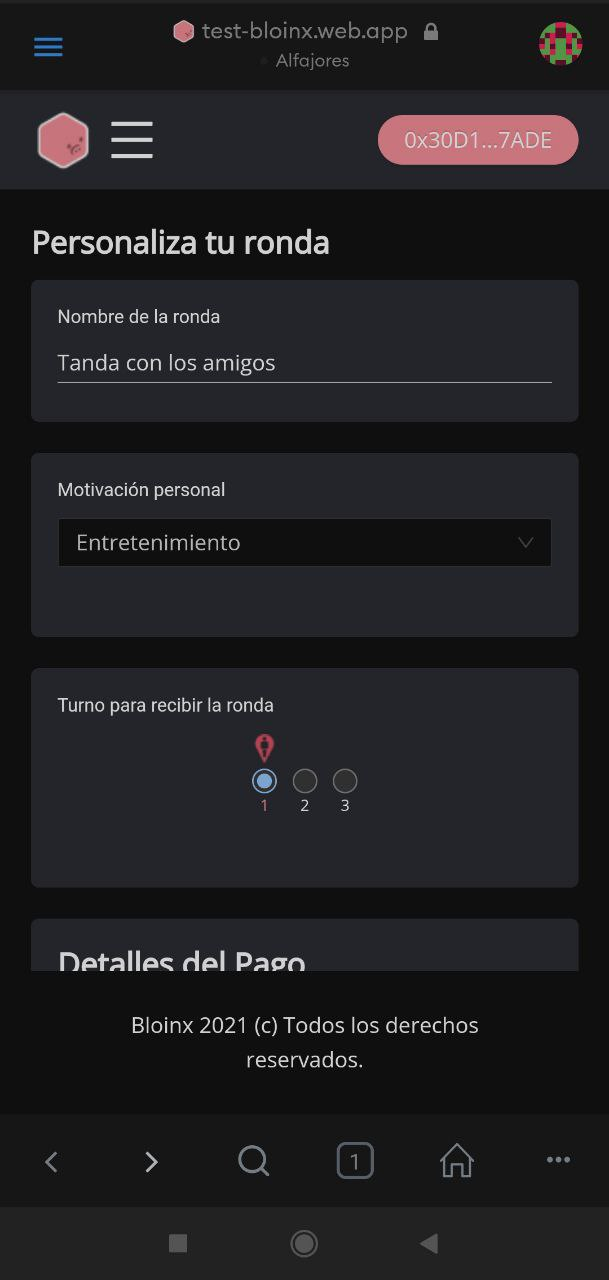The width and height of the screenshot is (609, 1280).
Task: Open the browser's blue hamburger menu
Action: coord(48,46)
